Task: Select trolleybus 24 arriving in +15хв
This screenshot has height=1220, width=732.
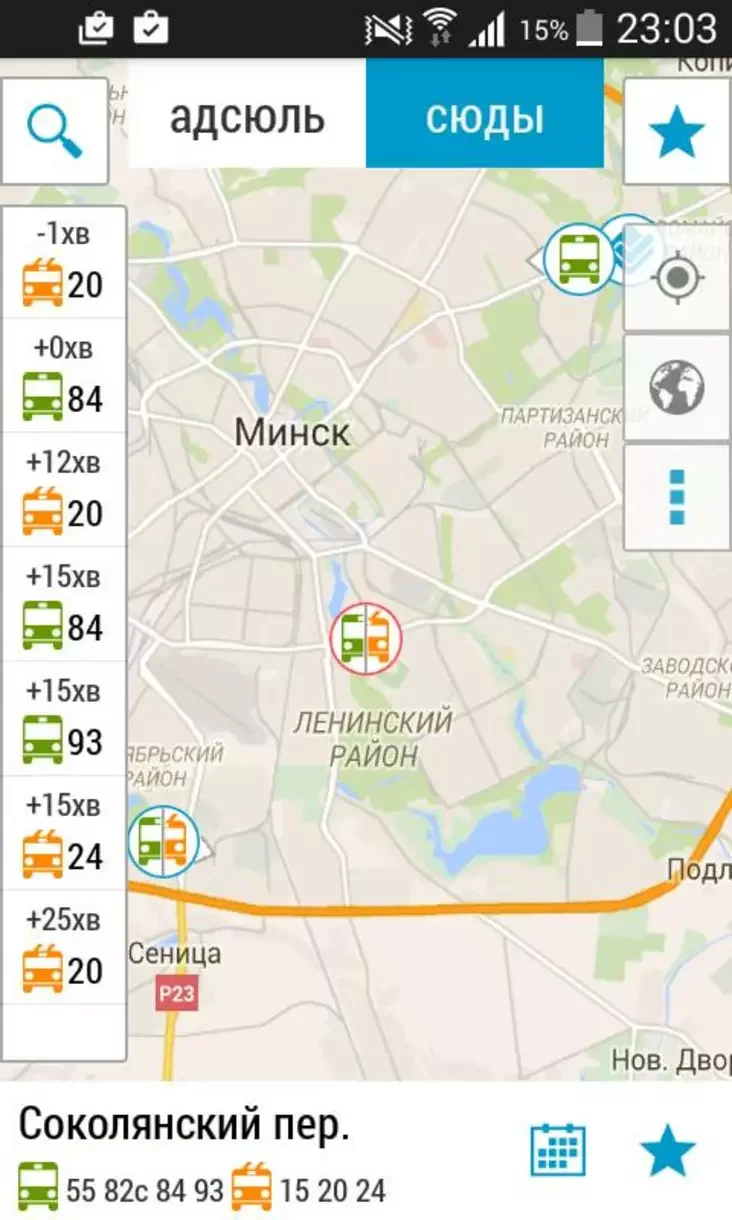Action: tap(64, 833)
